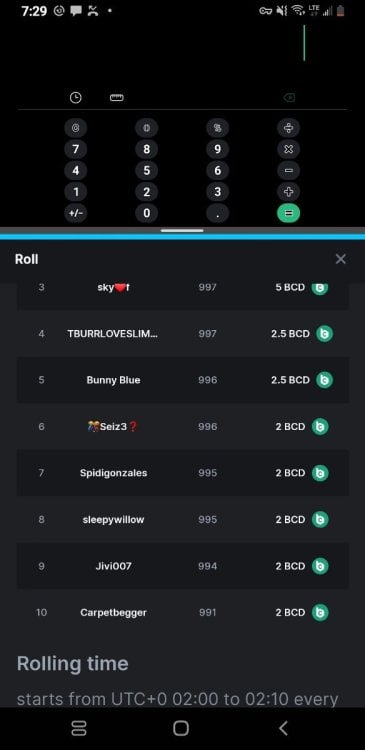Select the multiply operator
Image resolution: width=365 pixels, height=750 pixels.
coord(288,149)
